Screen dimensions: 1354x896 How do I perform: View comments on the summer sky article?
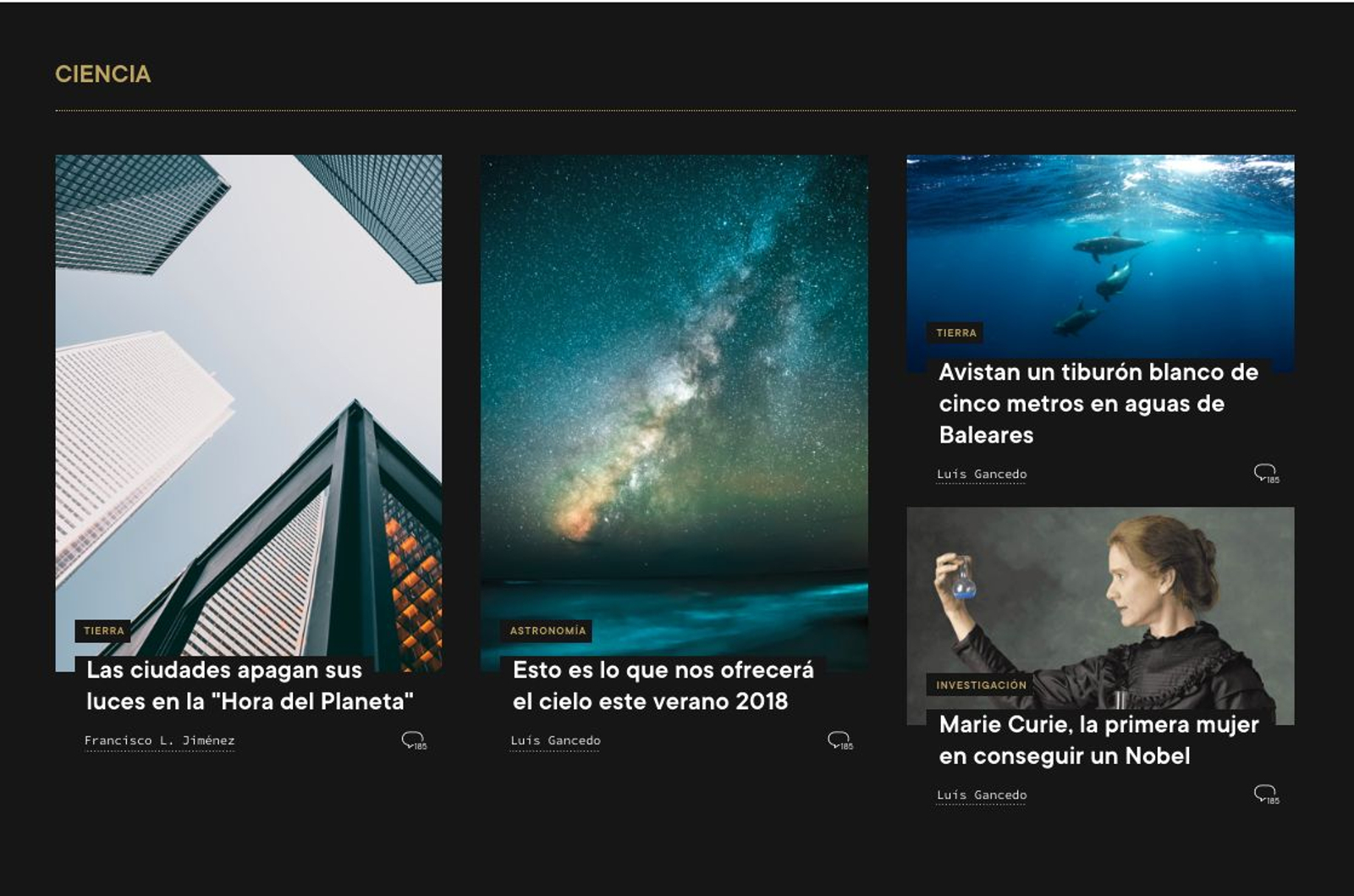pos(839,741)
